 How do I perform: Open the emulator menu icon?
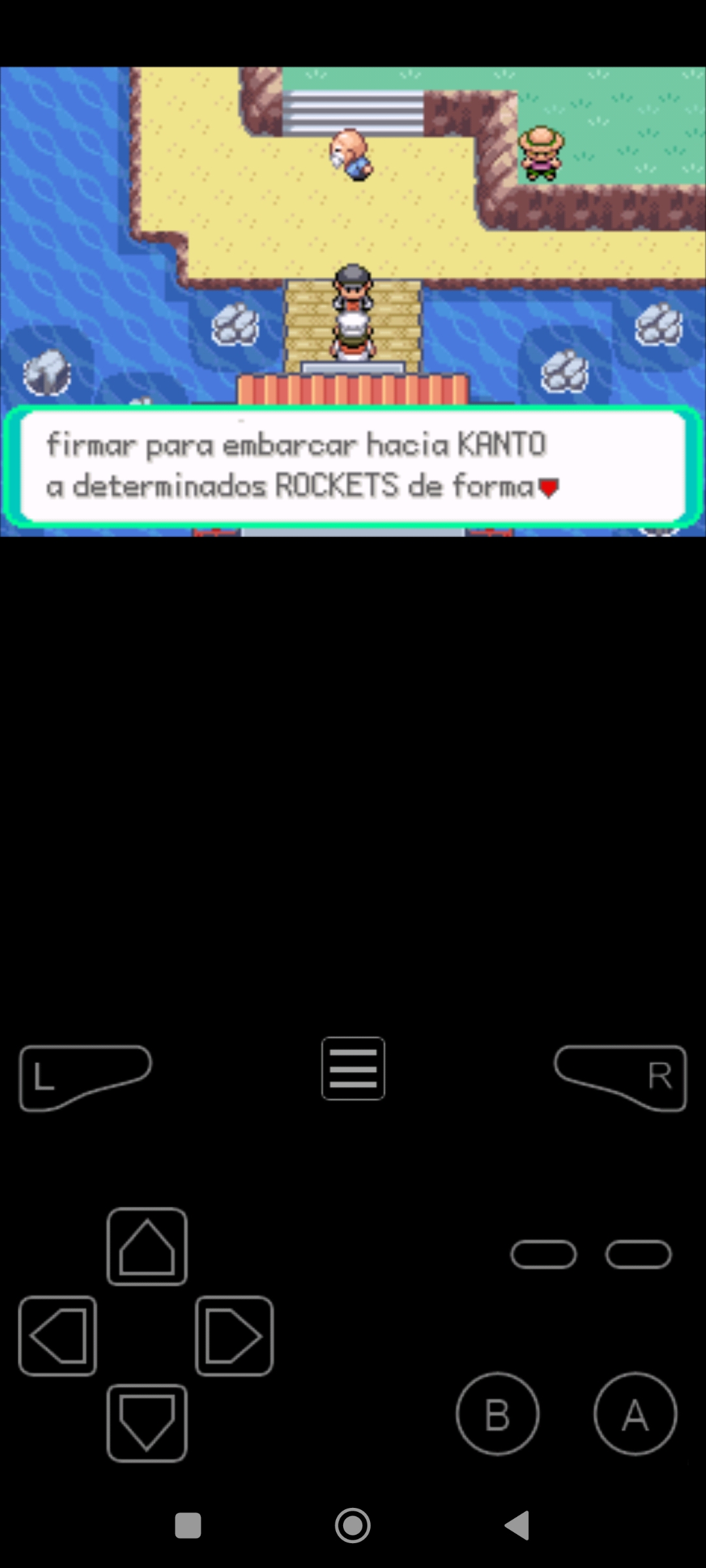[x=353, y=1068]
